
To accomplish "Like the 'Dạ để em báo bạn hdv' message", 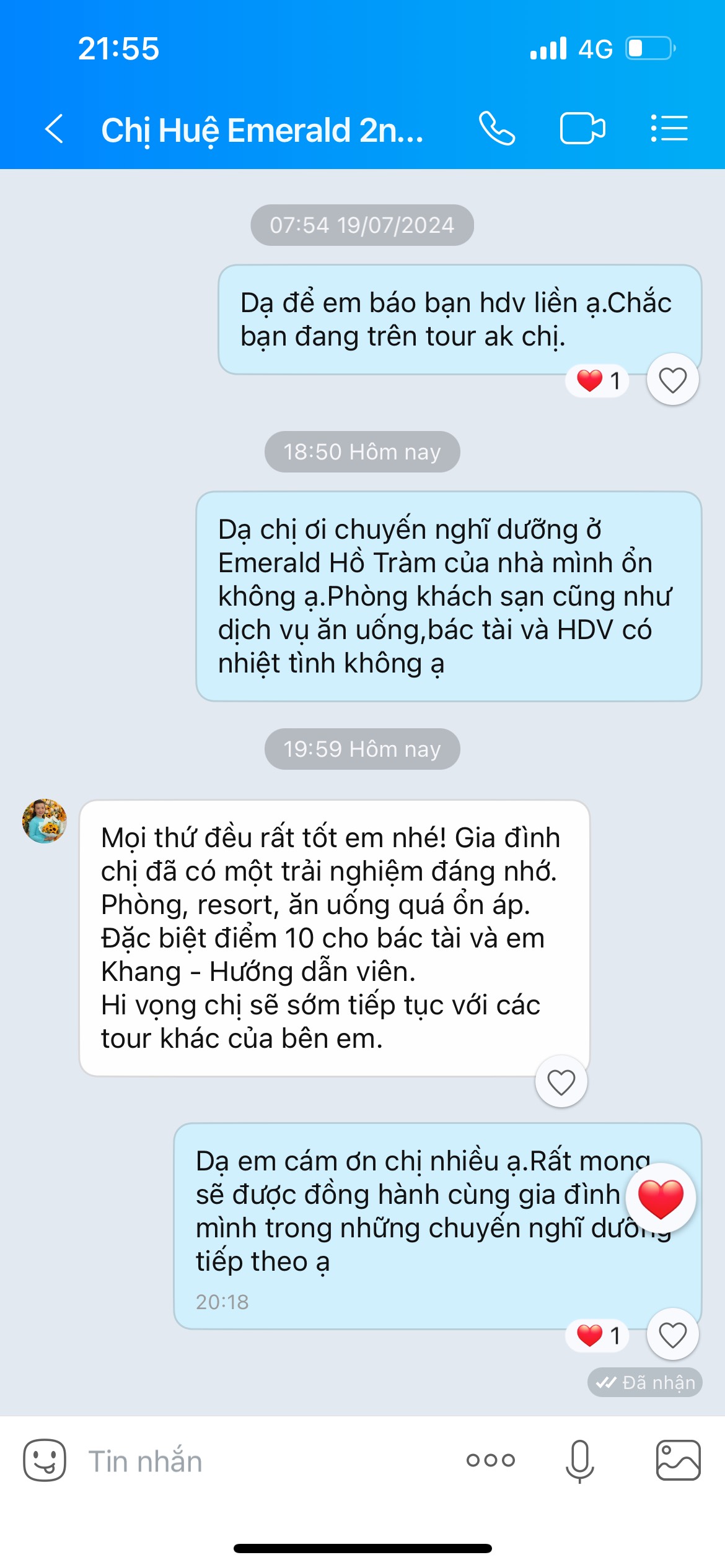I will 672,380.
